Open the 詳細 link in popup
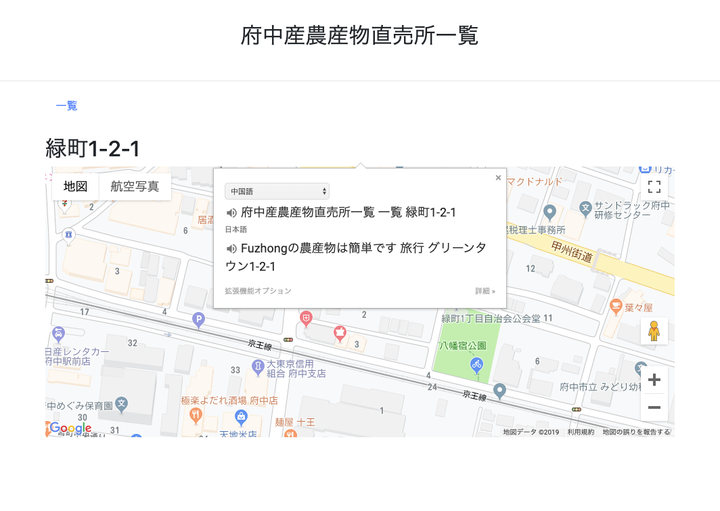This screenshot has height=511, width=720. pos(485,291)
